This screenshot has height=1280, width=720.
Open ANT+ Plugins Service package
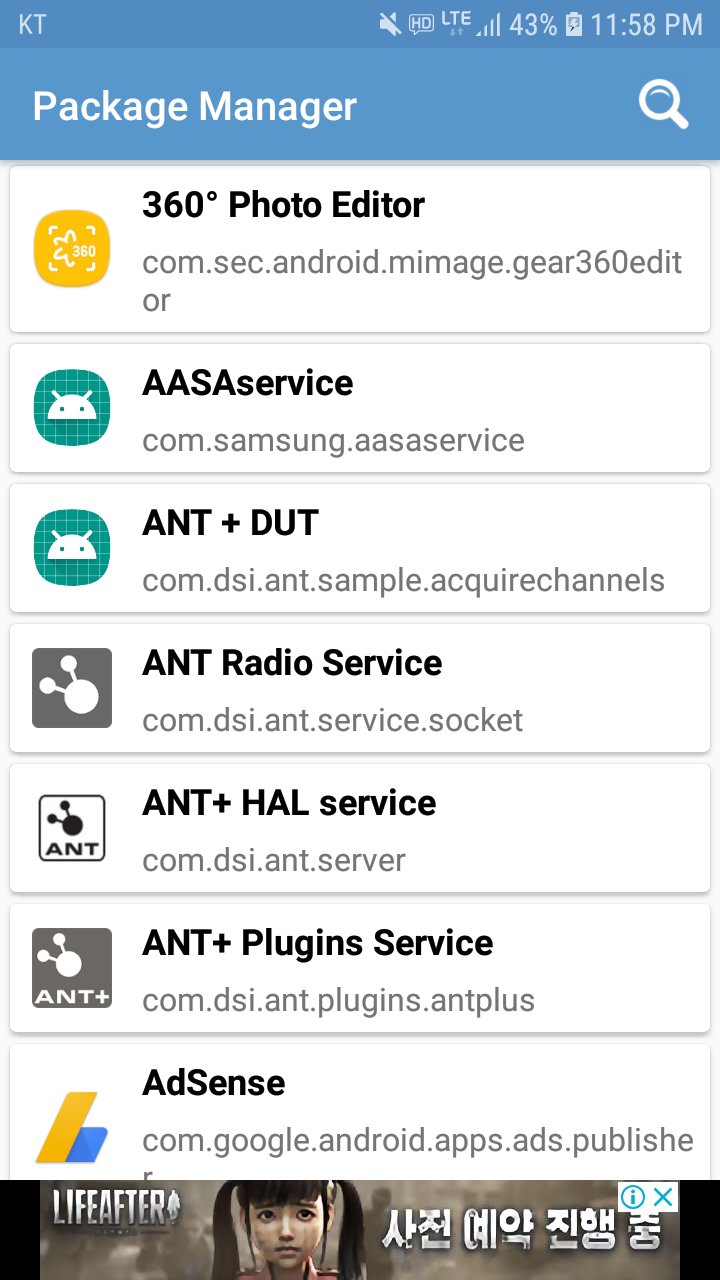coord(360,968)
